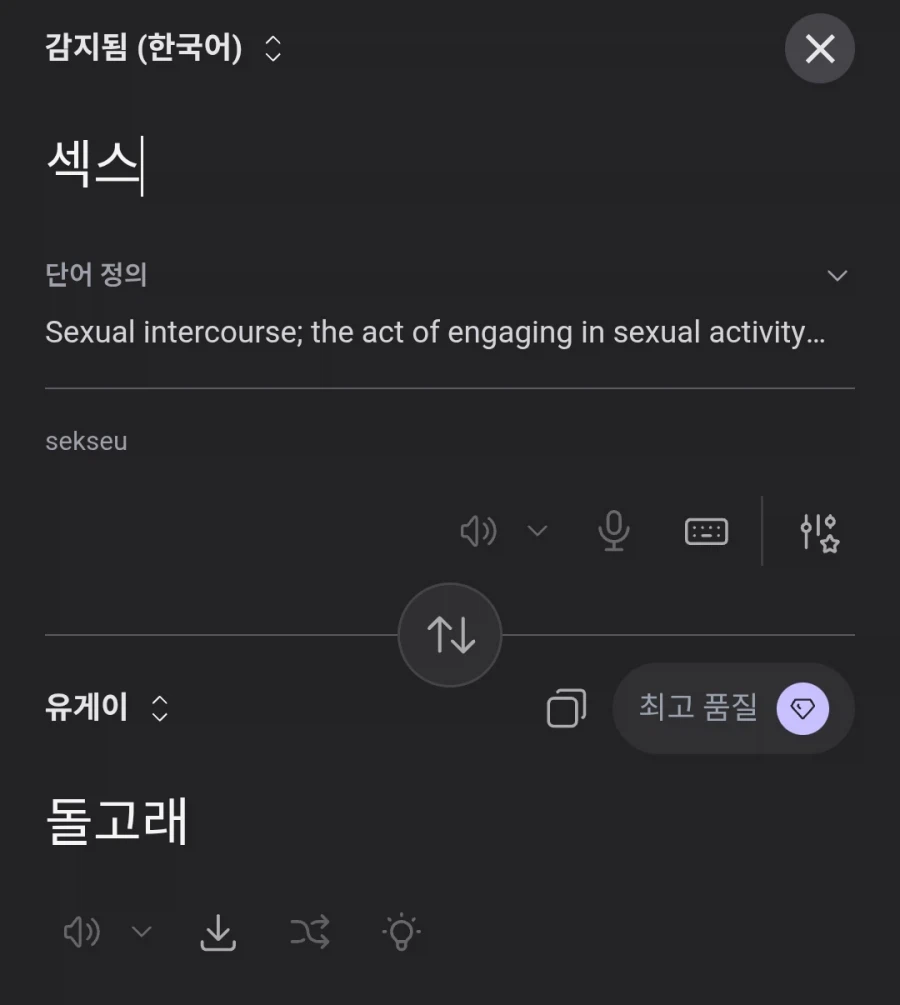This screenshot has height=1005, width=900.
Task: Play audio pronunciation of the source text
Action: tap(478, 531)
